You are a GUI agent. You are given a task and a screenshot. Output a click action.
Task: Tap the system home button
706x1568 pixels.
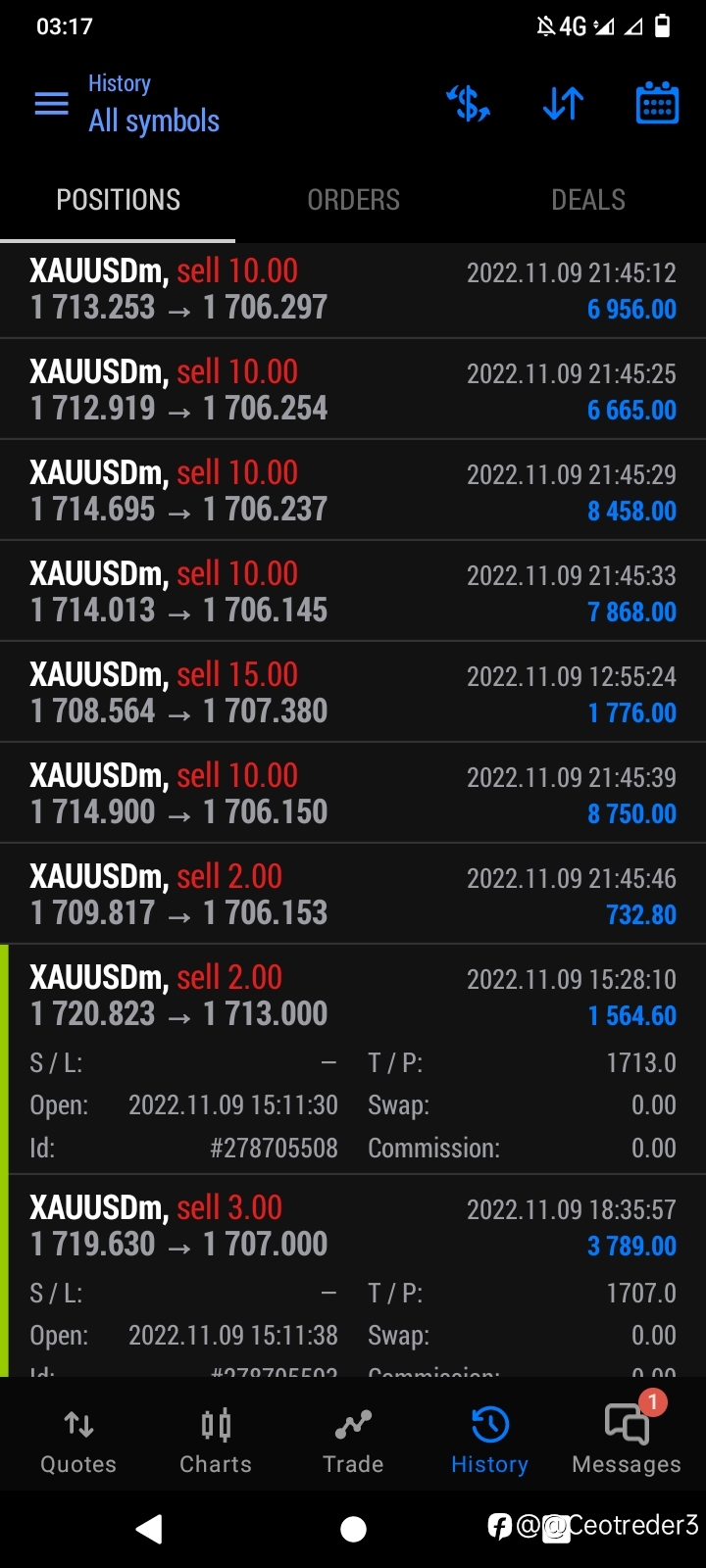pyautogui.click(x=353, y=1529)
